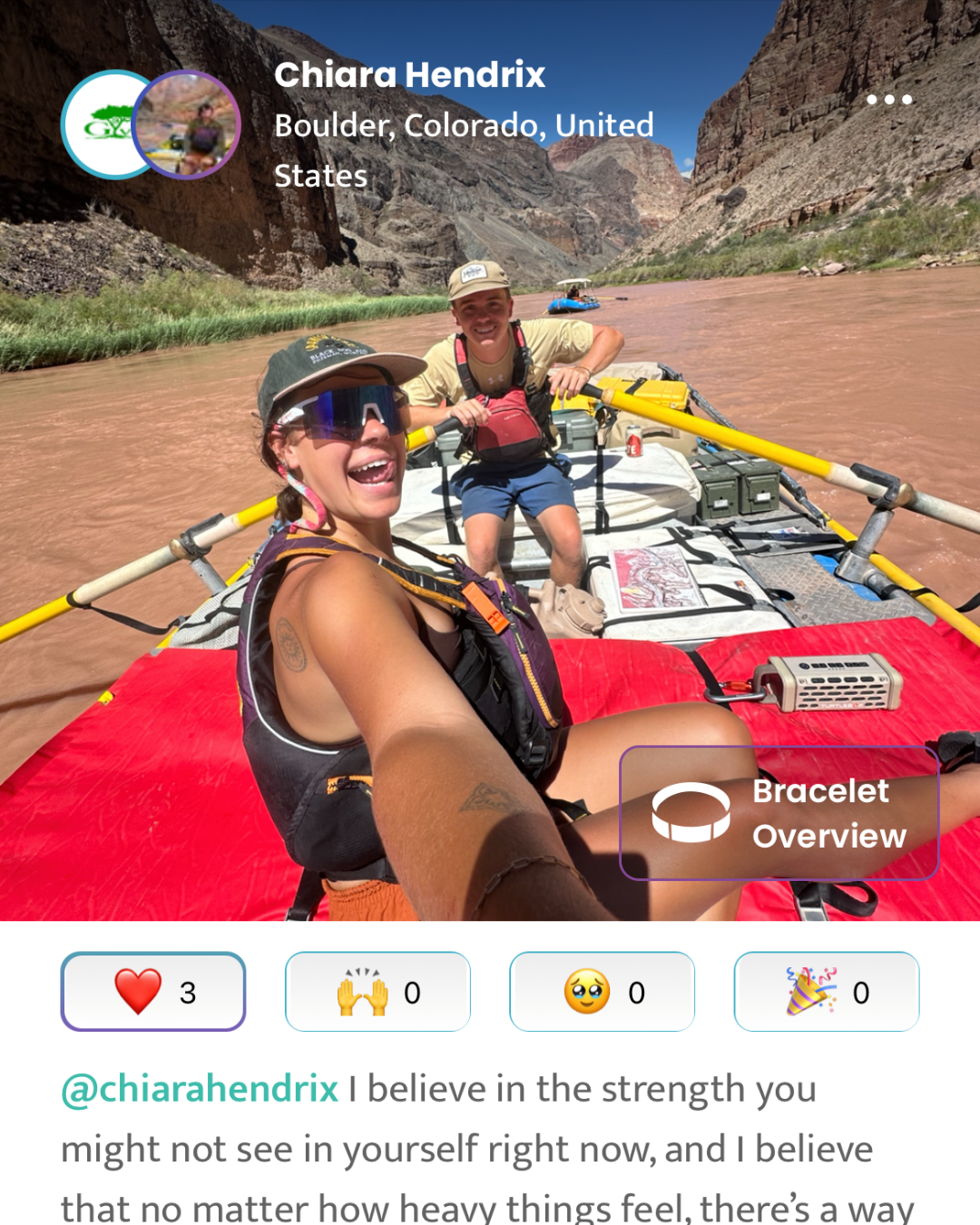React with the party popper emoji

coord(826,992)
